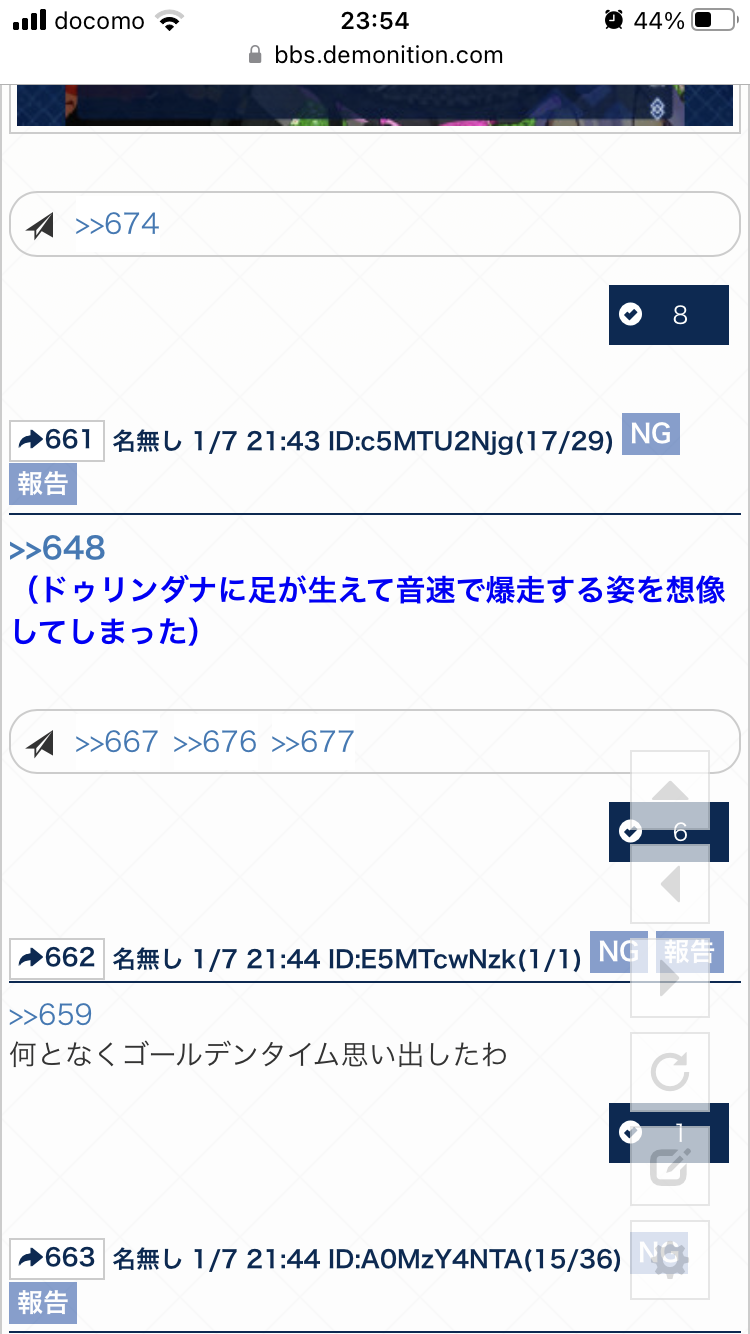The image size is (750, 1334).
Task: Mark post 661 as NG
Action: 651,435
